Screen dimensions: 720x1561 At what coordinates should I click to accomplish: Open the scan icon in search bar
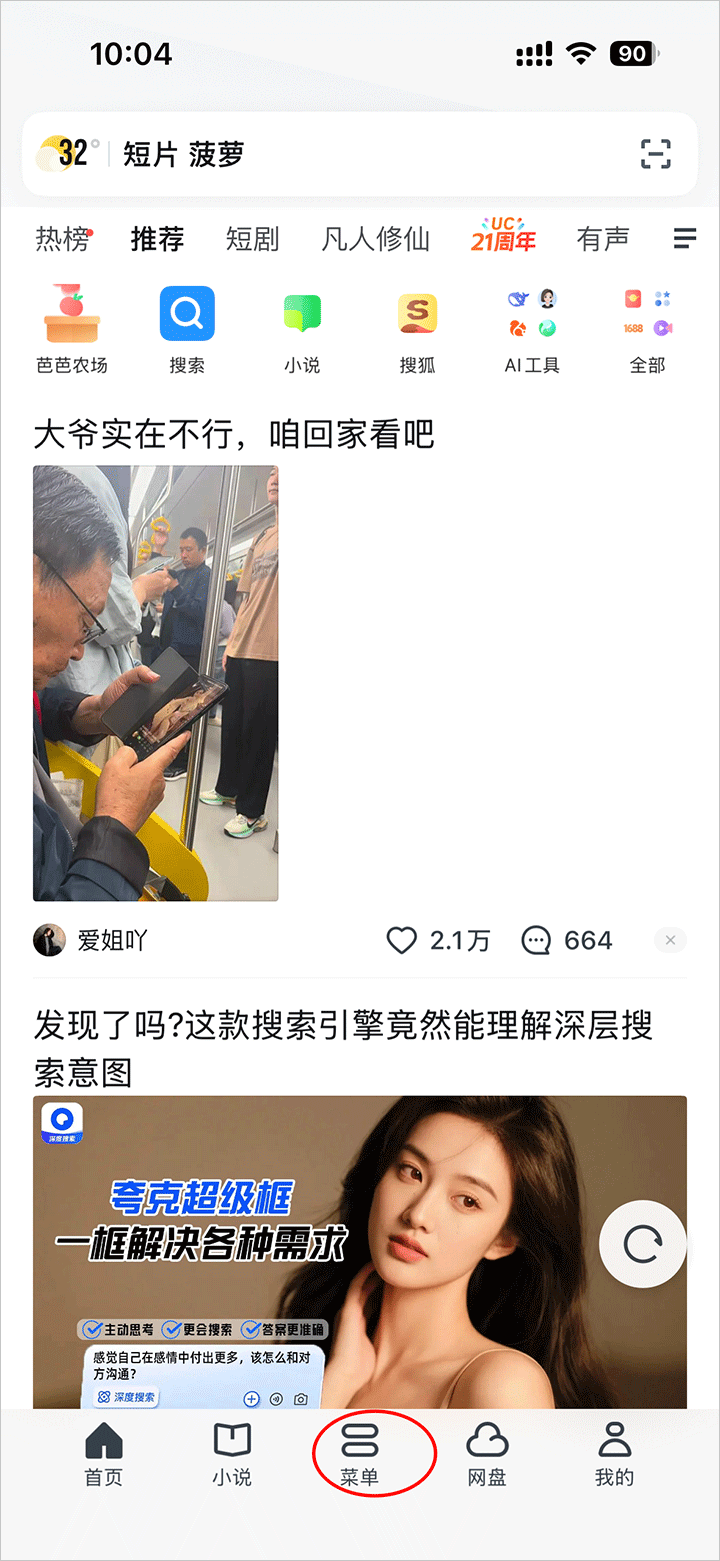tap(655, 154)
